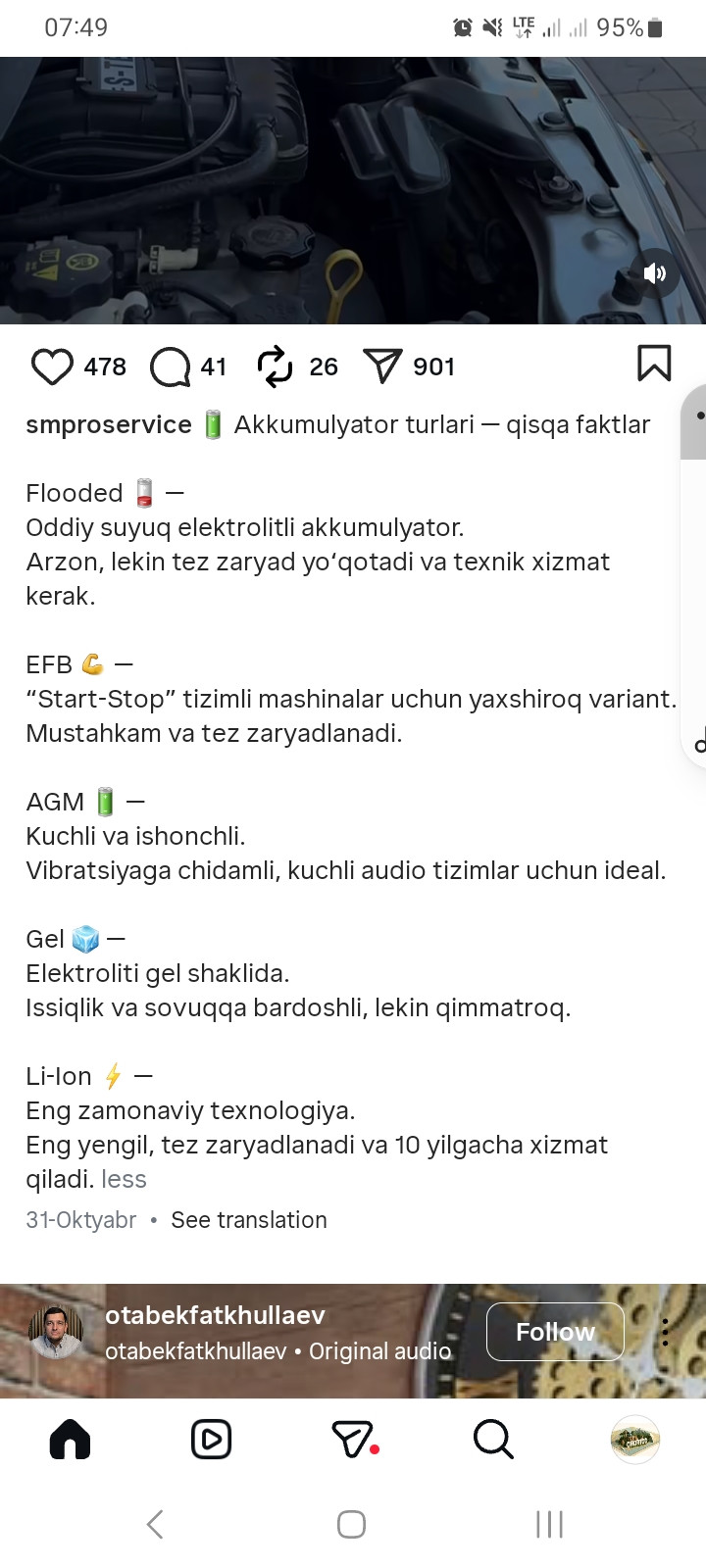
Task: Repost the smproservice video
Action: click(276, 367)
